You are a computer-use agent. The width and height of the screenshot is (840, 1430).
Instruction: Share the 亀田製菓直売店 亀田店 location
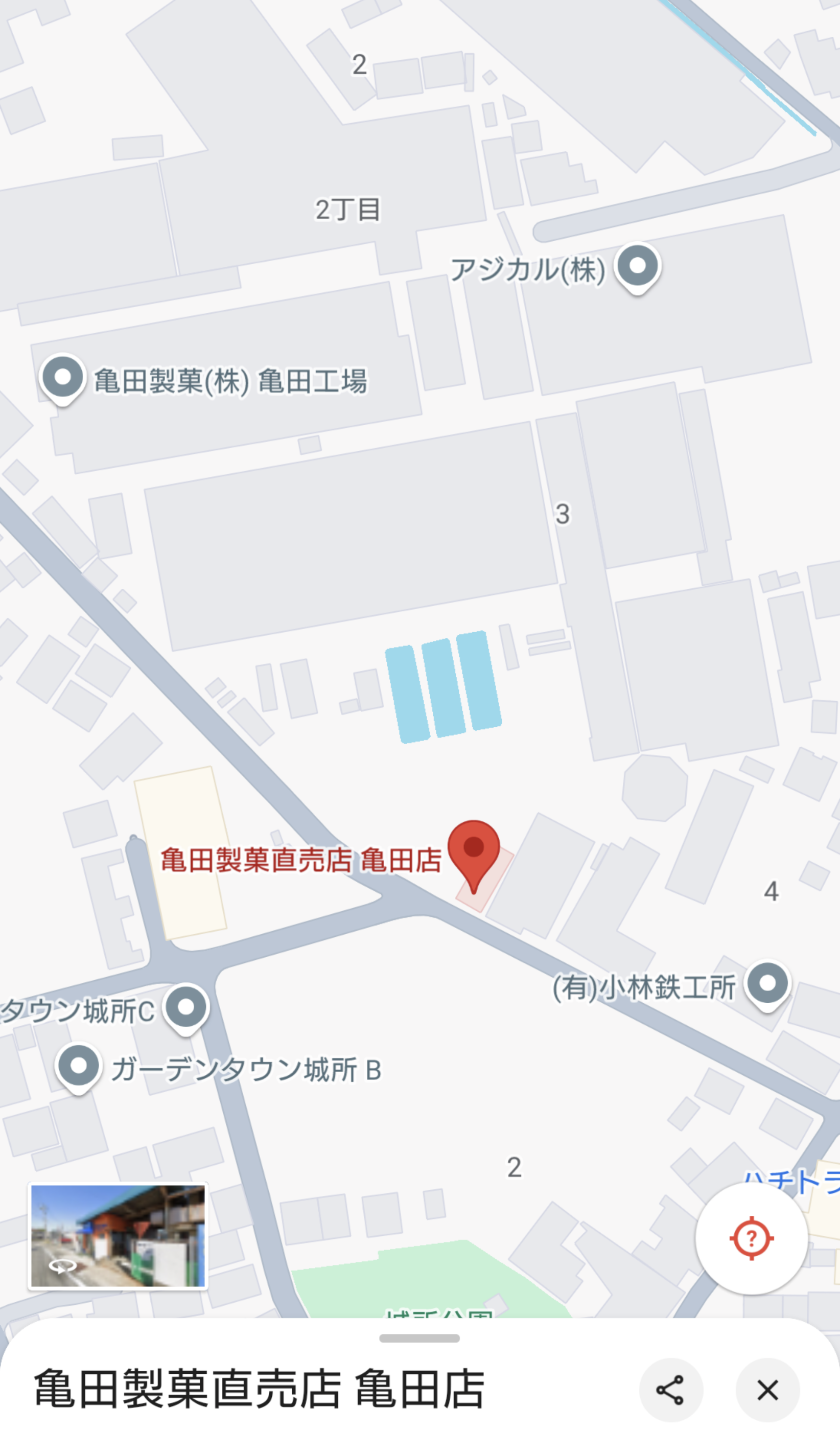pyautogui.click(x=671, y=1390)
